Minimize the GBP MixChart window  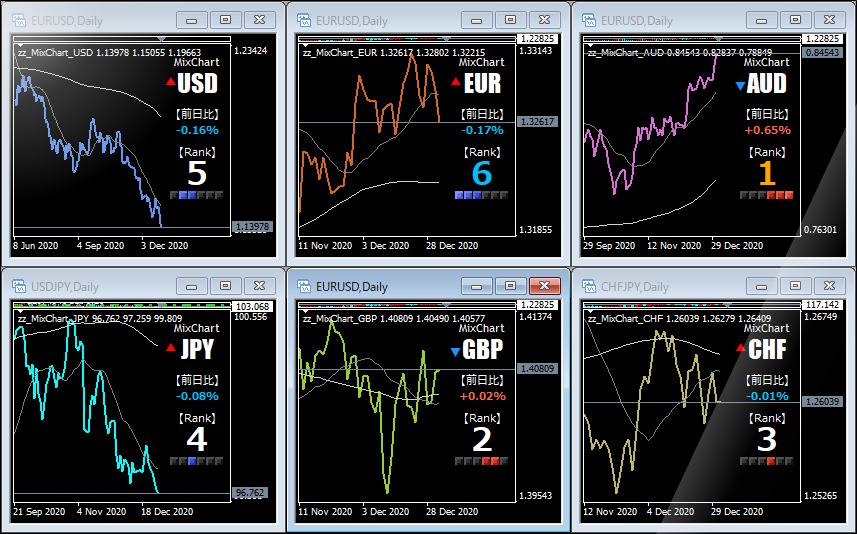pos(476,286)
